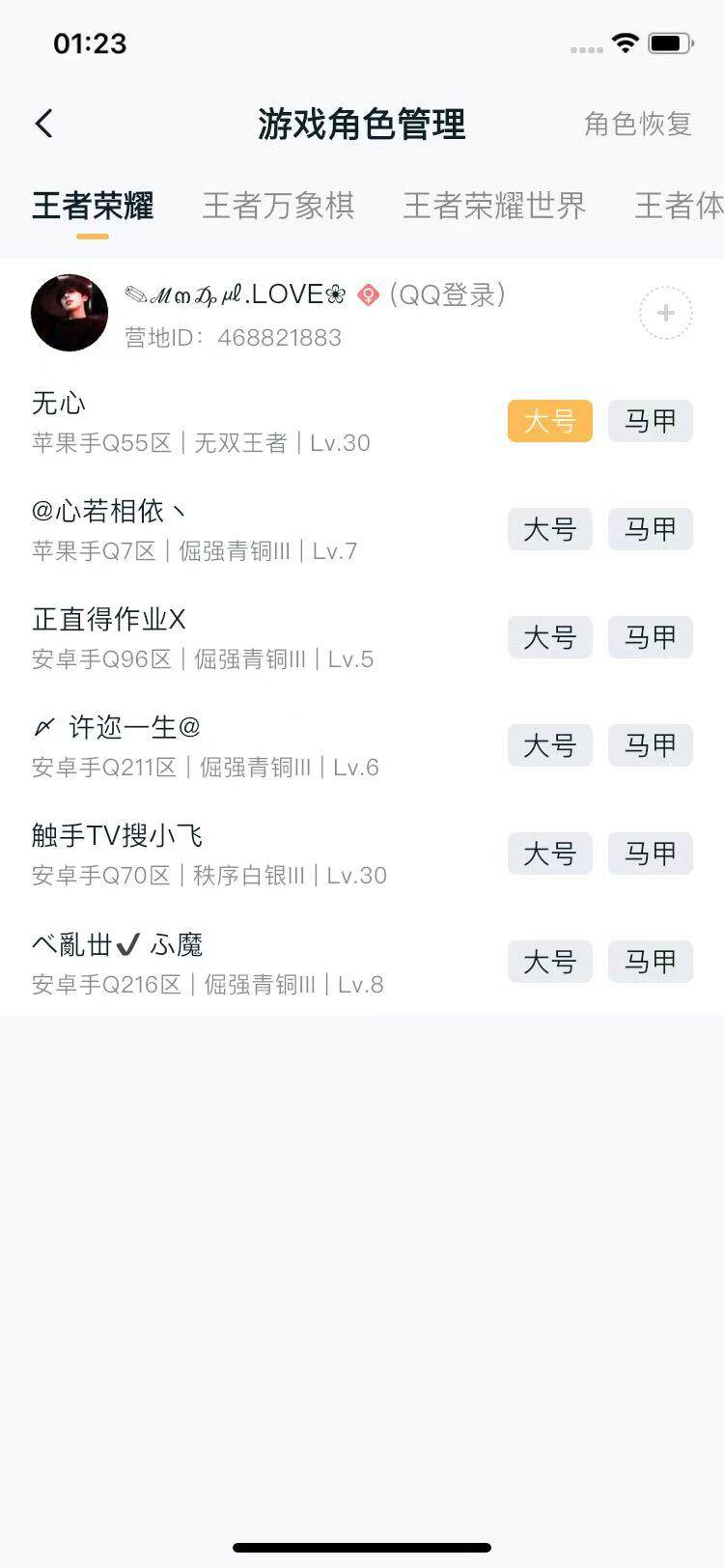This screenshot has width=724, height=1568.
Task: Tap the plus icon to add a role
Action: pyautogui.click(x=664, y=313)
